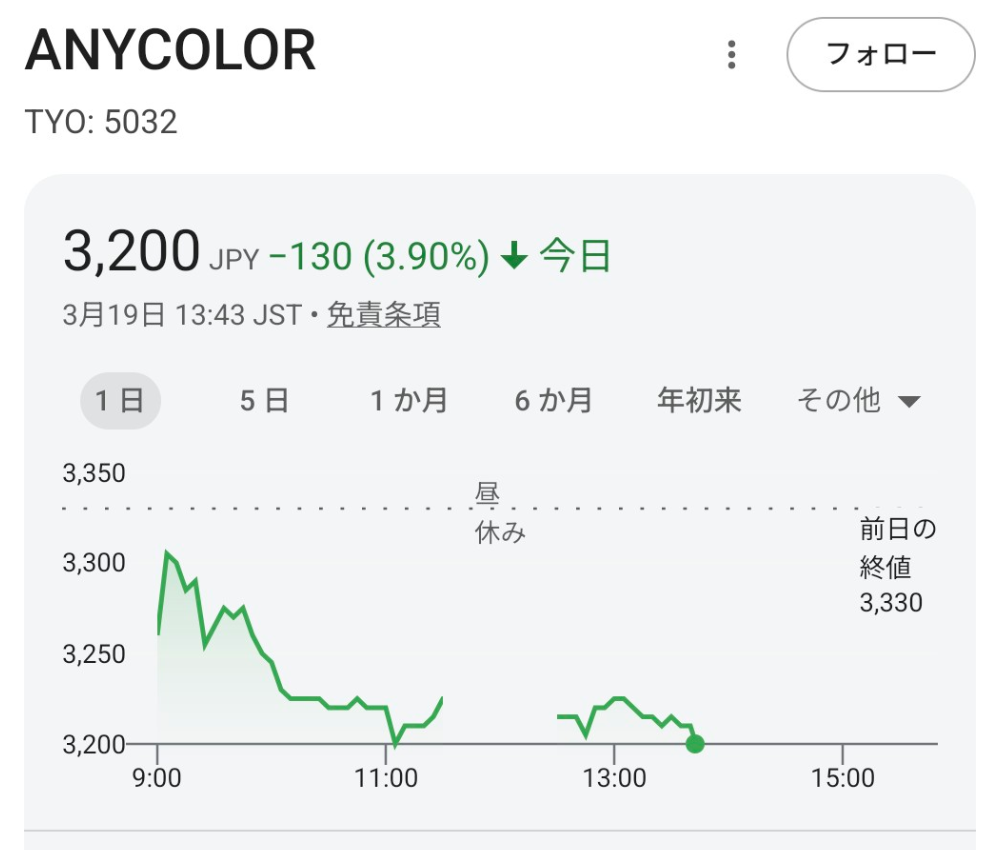Image resolution: width=995 pixels, height=850 pixels.
Task: Show the 6か月 chart range
Action: (x=553, y=401)
